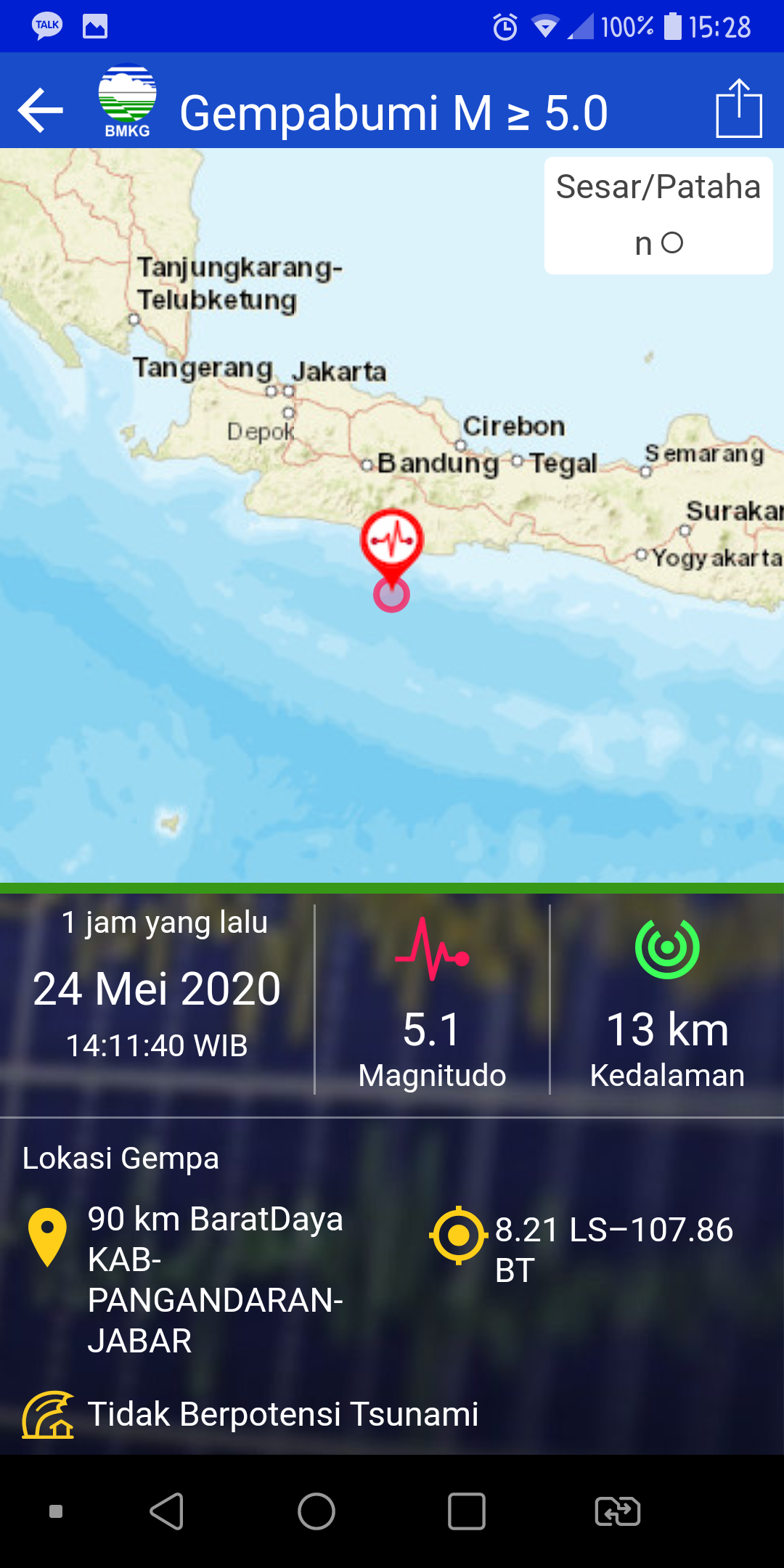Toggle the Sesar/Patahan fault layer
The image size is (784, 1568).
pyautogui.click(x=671, y=243)
